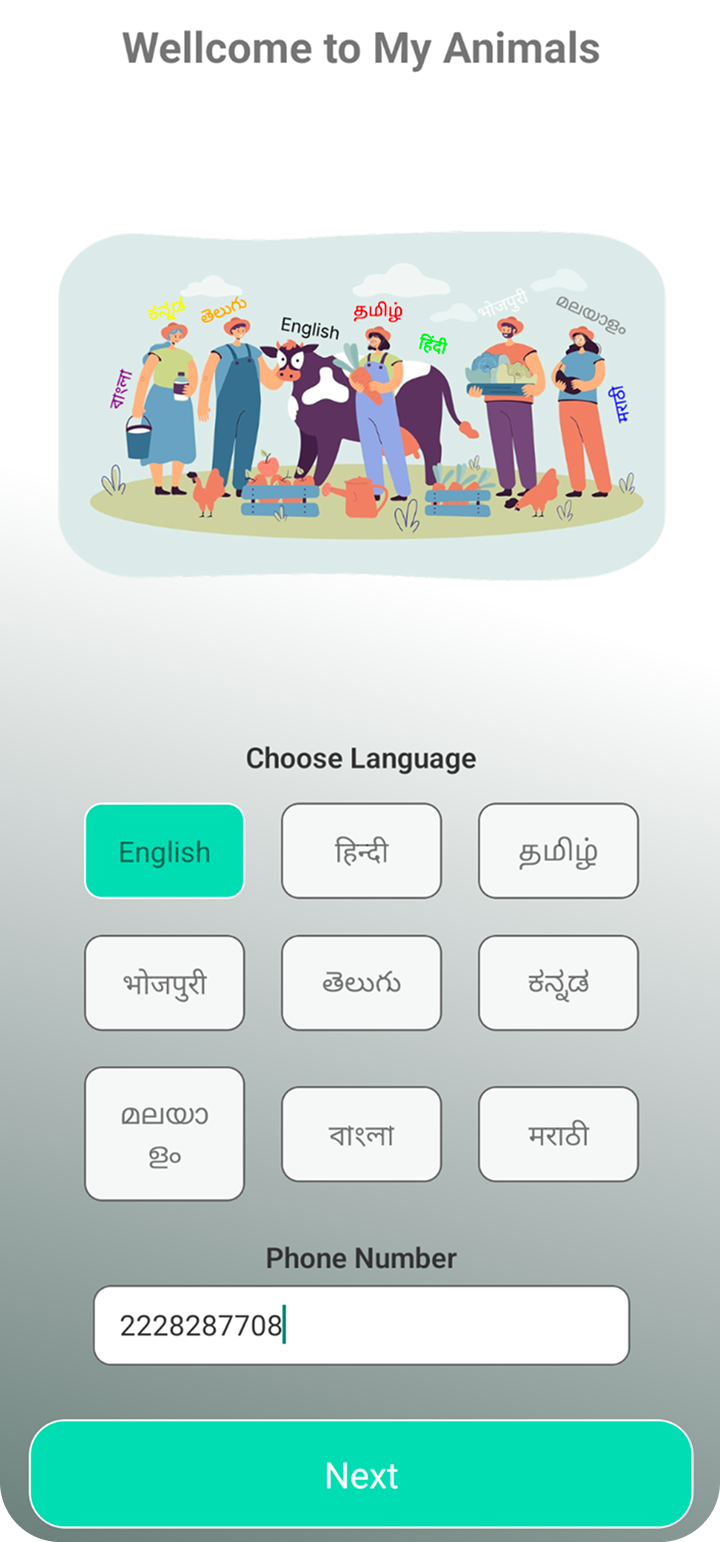Screen dimensions: 720x1542
Task: Tap the Phone Number field
Action: (x=361, y=1326)
